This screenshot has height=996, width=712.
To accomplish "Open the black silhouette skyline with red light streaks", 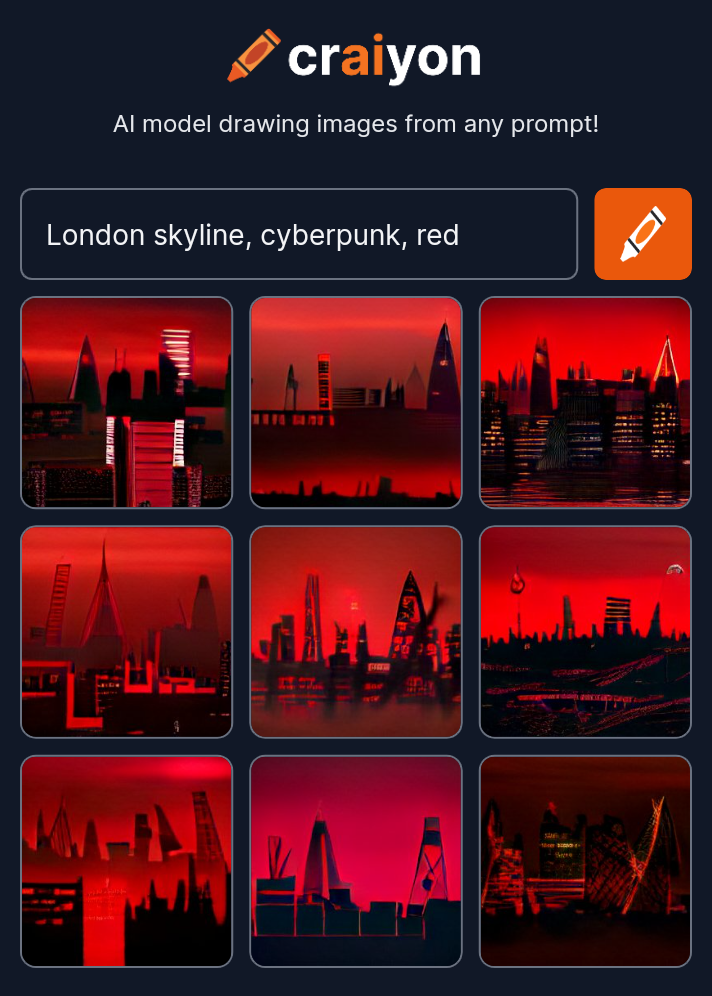I will 585,632.
